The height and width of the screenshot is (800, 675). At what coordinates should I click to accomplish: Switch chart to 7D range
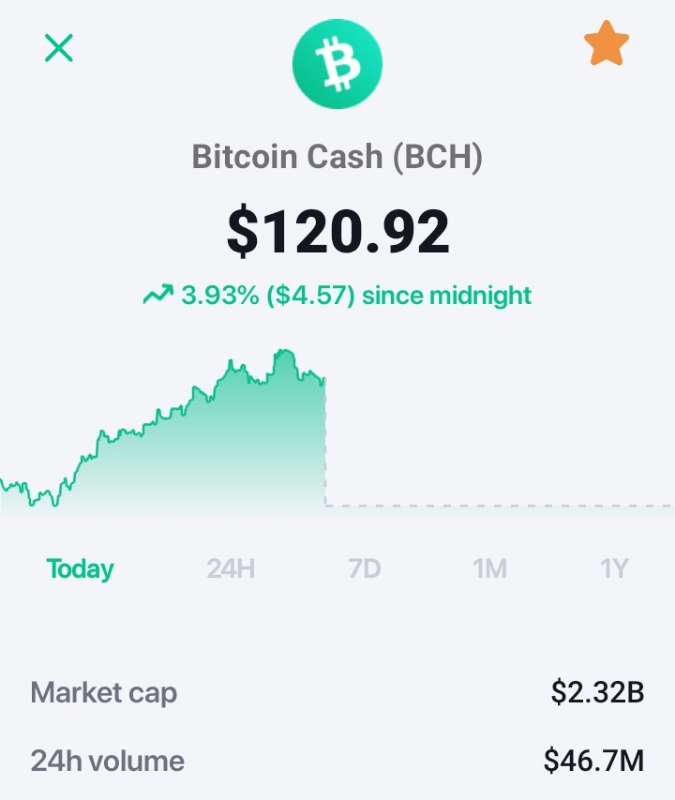tap(364, 568)
